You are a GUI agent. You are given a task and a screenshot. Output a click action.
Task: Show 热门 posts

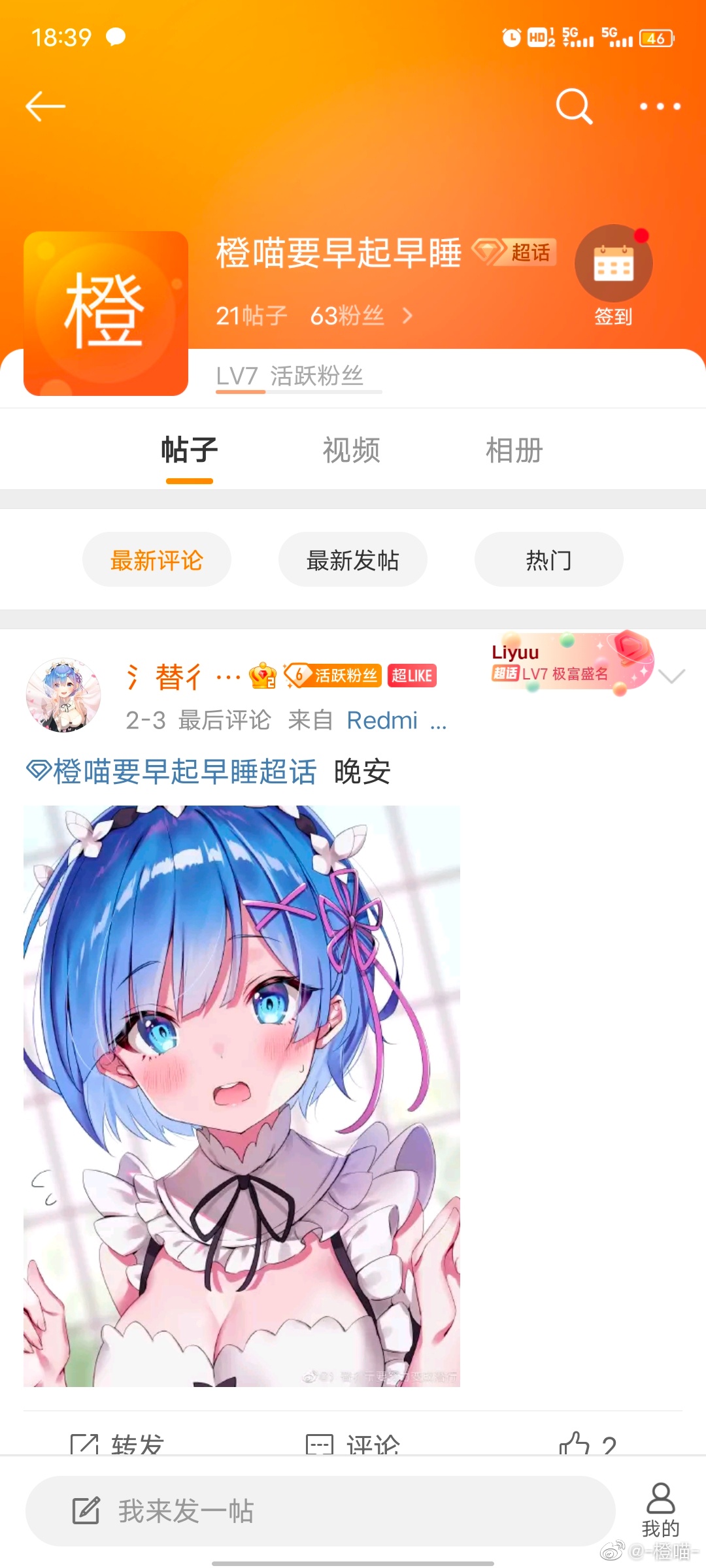click(x=549, y=560)
